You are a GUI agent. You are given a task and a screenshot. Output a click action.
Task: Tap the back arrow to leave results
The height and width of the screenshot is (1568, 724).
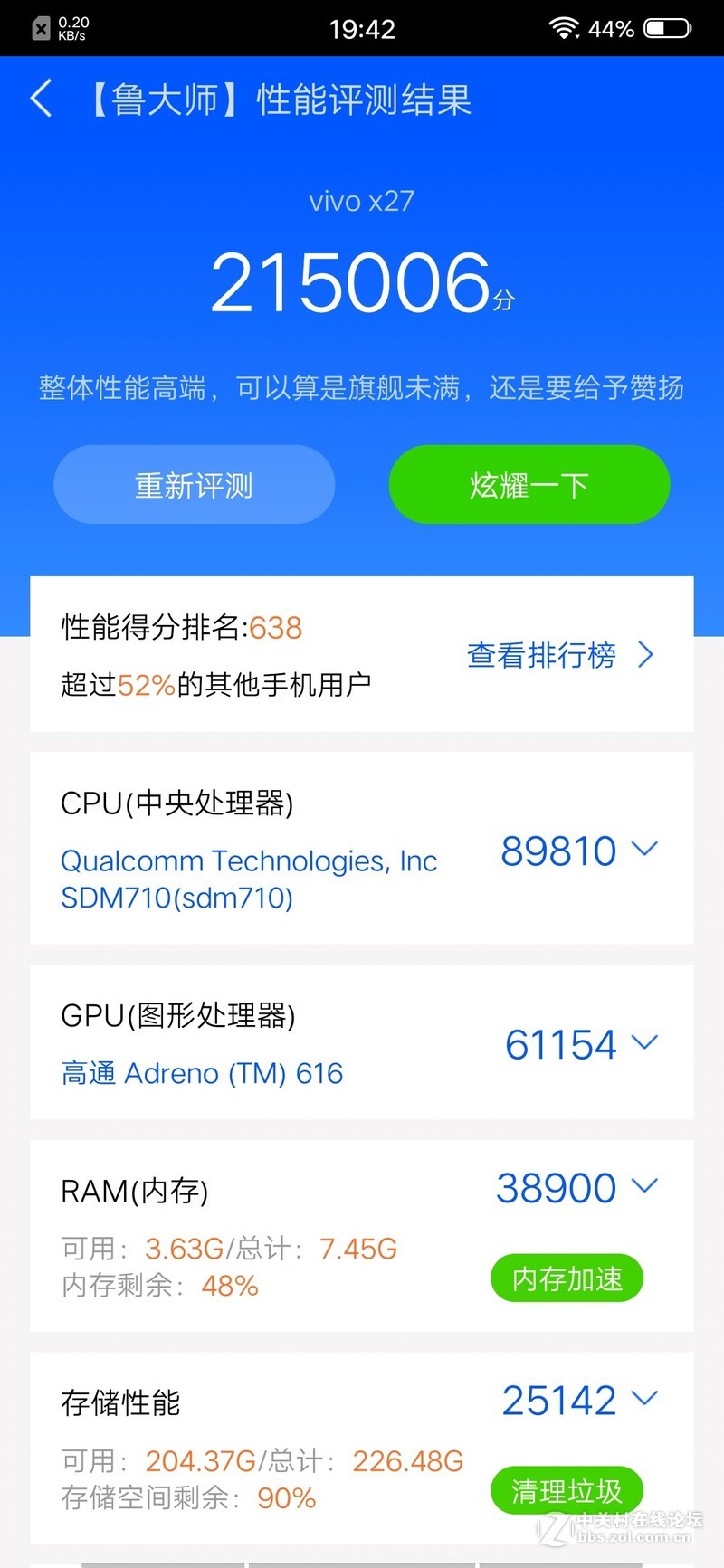40,100
